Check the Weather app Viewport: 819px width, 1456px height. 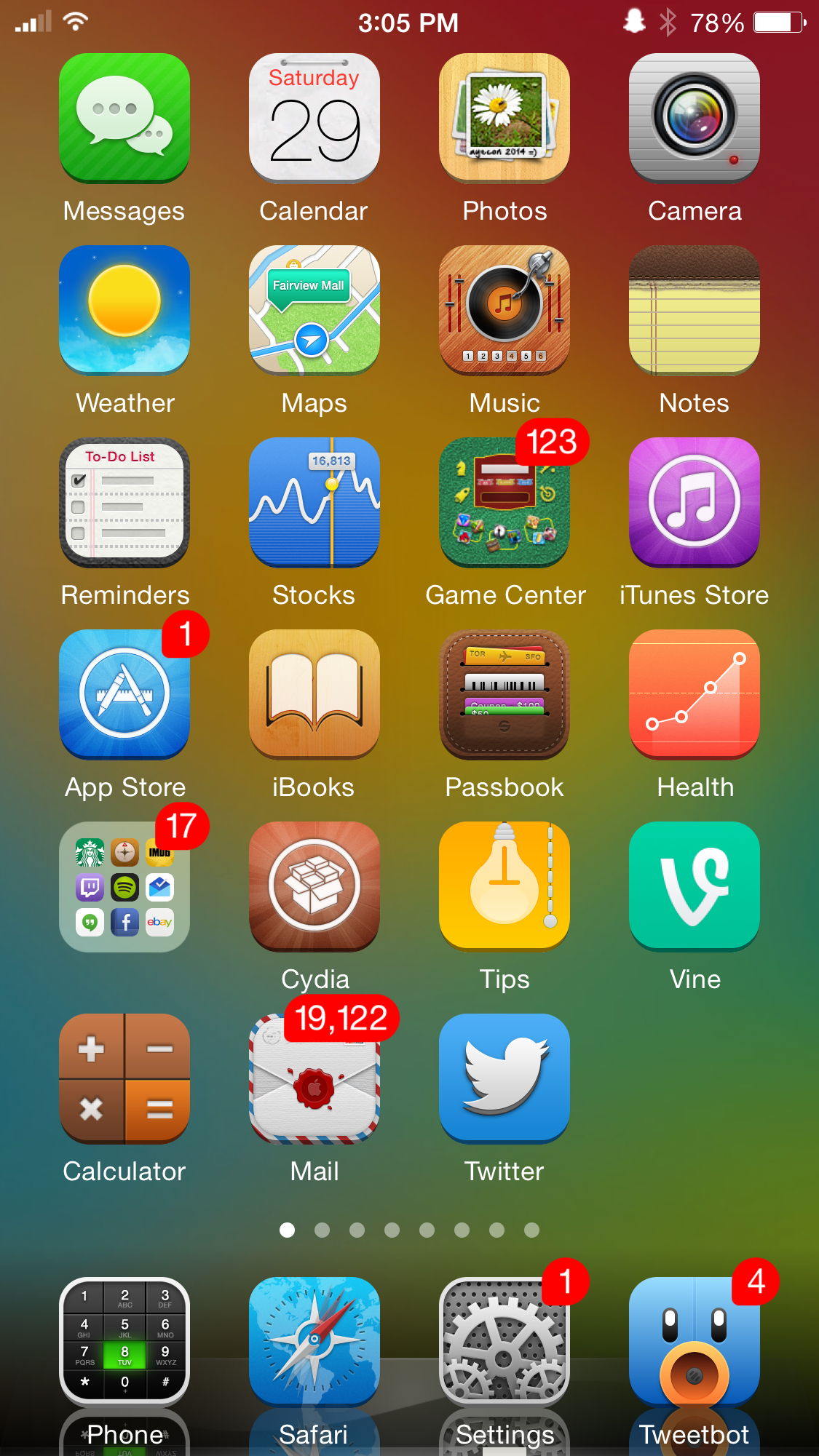pyautogui.click(x=124, y=310)
